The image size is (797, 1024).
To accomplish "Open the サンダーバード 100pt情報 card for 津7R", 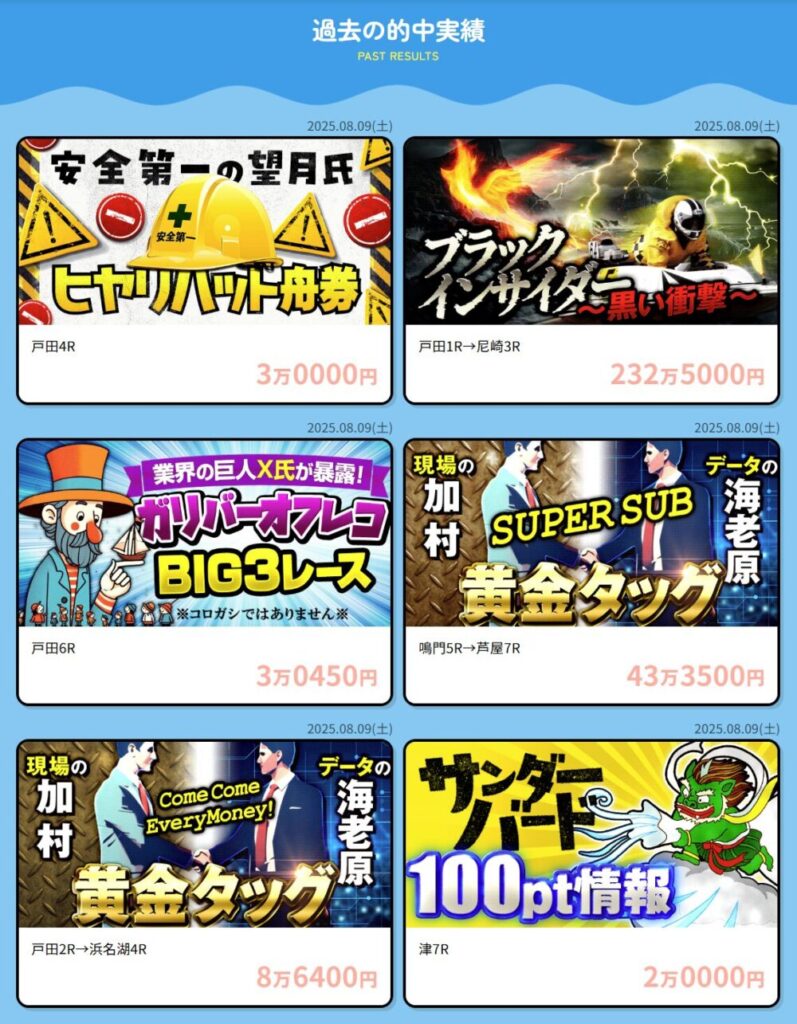I will (591, 874).
